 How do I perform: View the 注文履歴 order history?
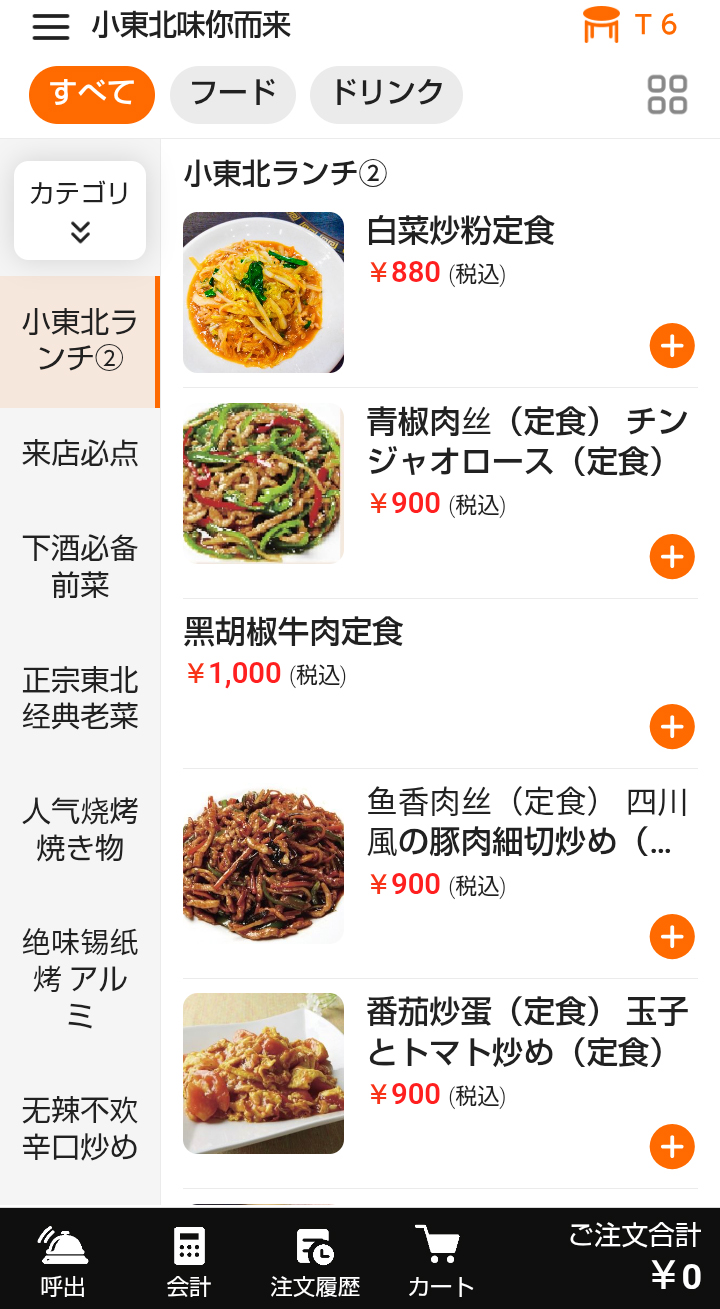(x=315, y=1260)
